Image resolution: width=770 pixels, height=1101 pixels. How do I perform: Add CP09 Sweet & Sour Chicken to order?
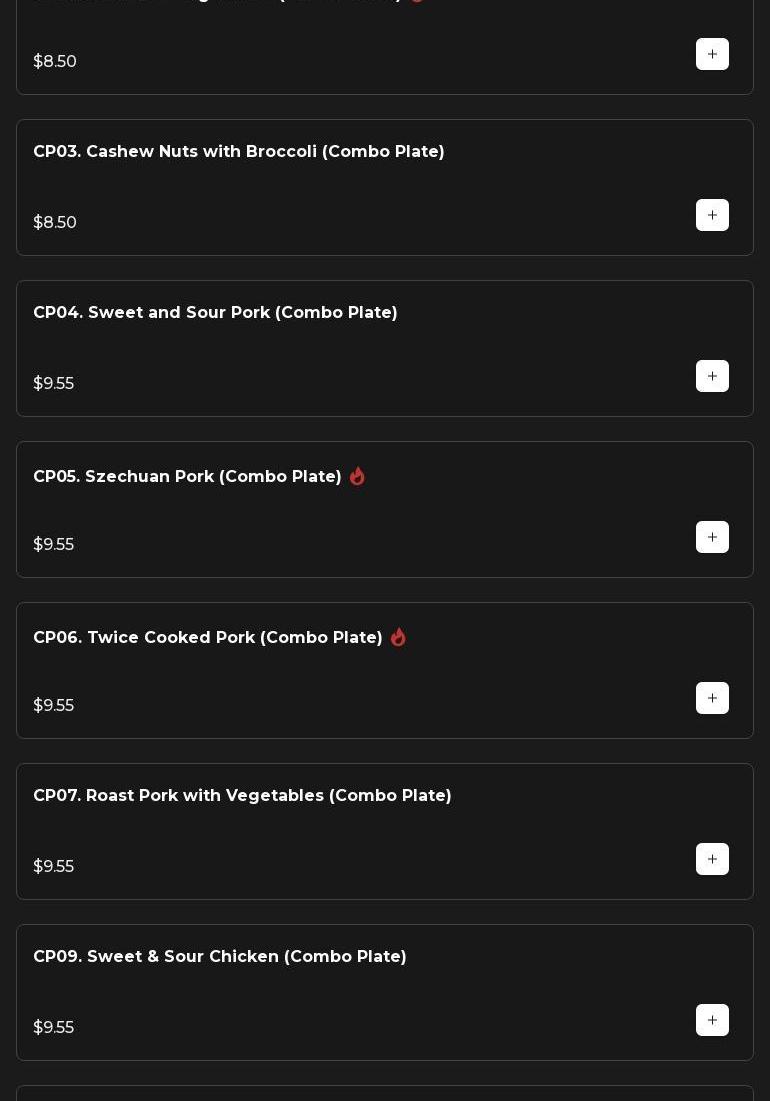pyautogui.click(x=712, y=1020)
